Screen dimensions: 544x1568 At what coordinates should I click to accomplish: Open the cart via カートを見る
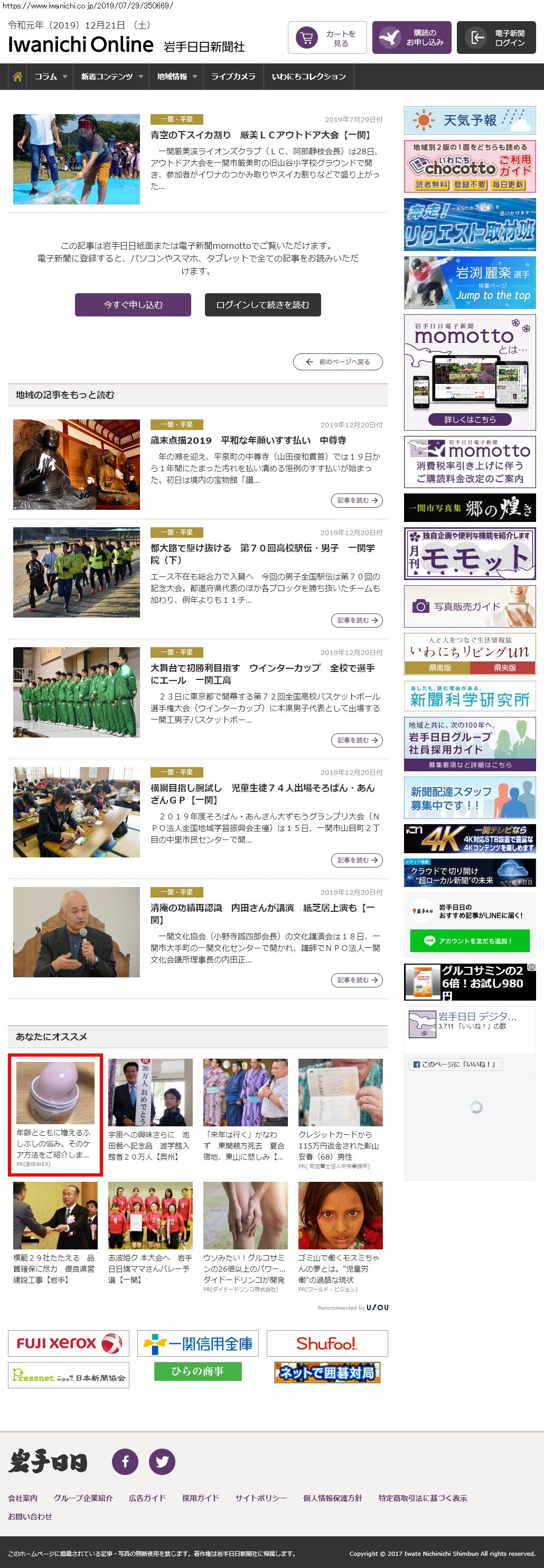click(x=327, y=39)
